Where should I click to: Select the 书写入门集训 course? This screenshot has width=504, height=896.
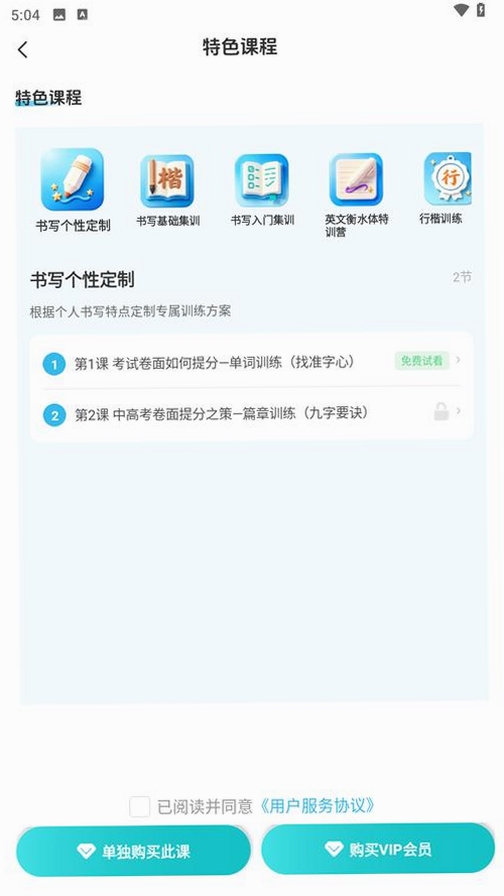[x=262, y=190]
